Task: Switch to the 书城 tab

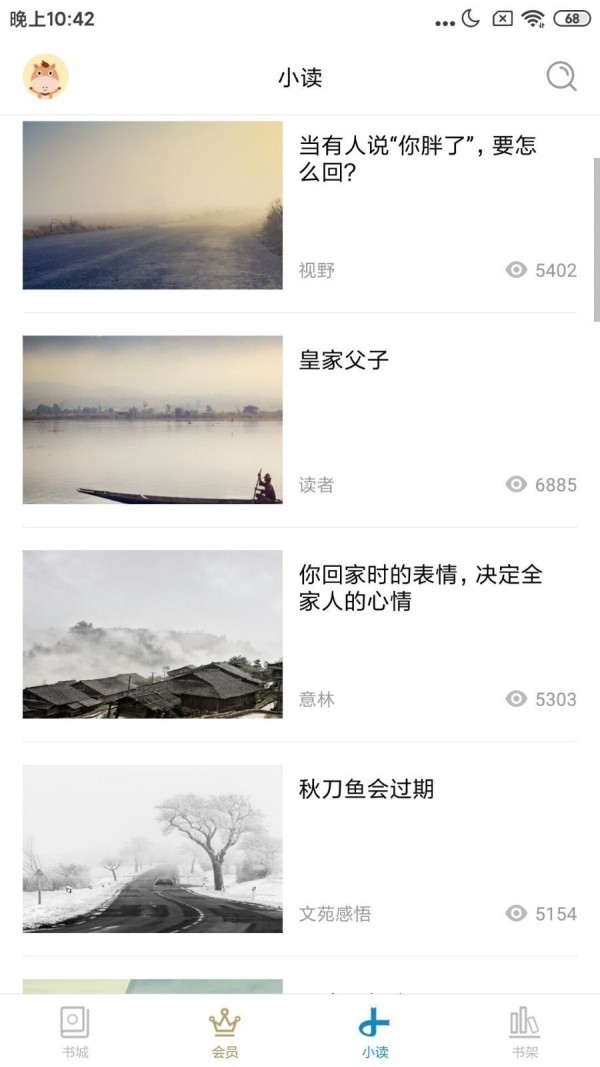Action: 75,1031
